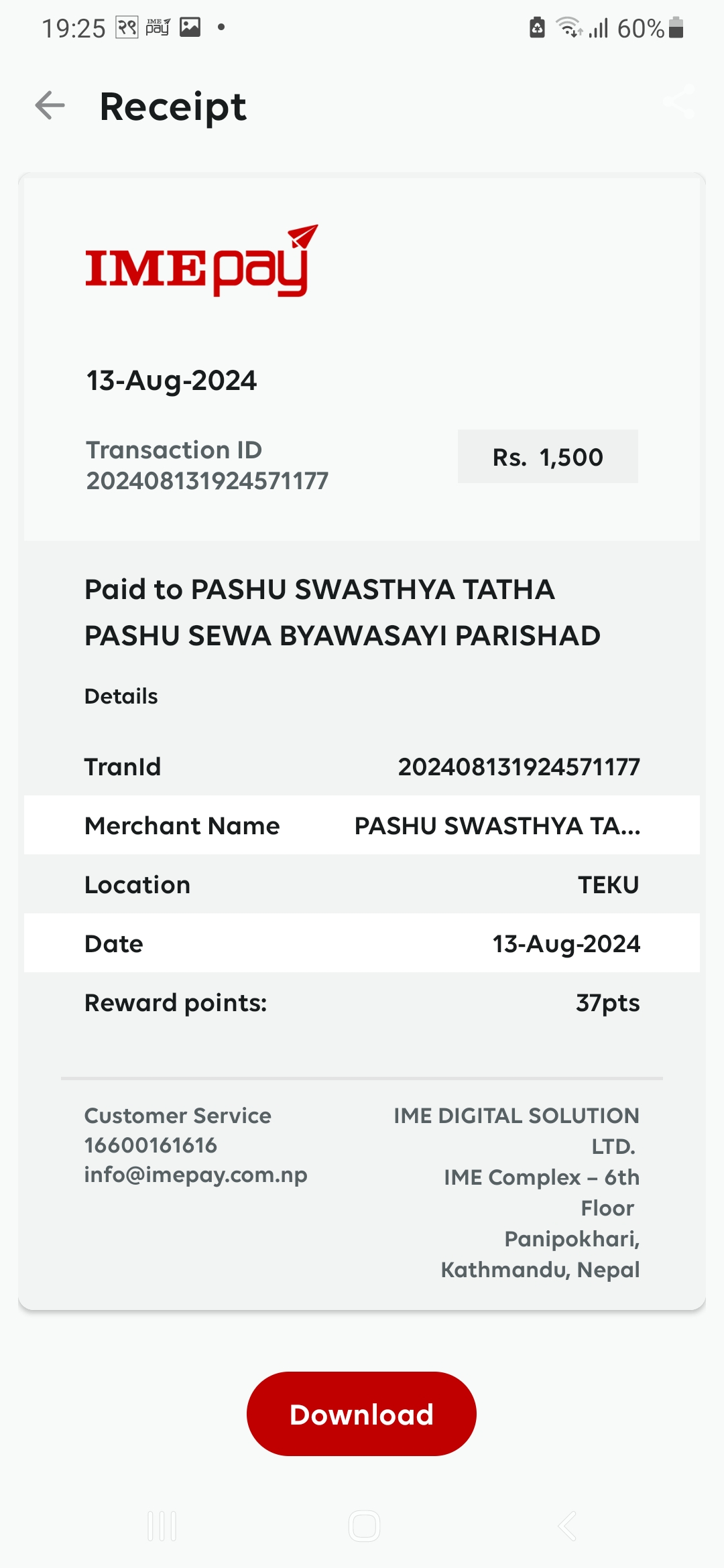The image size is (724, 1568).
Task: Download the receipt
Action: pyautogui.click(x=361, y=1413)
